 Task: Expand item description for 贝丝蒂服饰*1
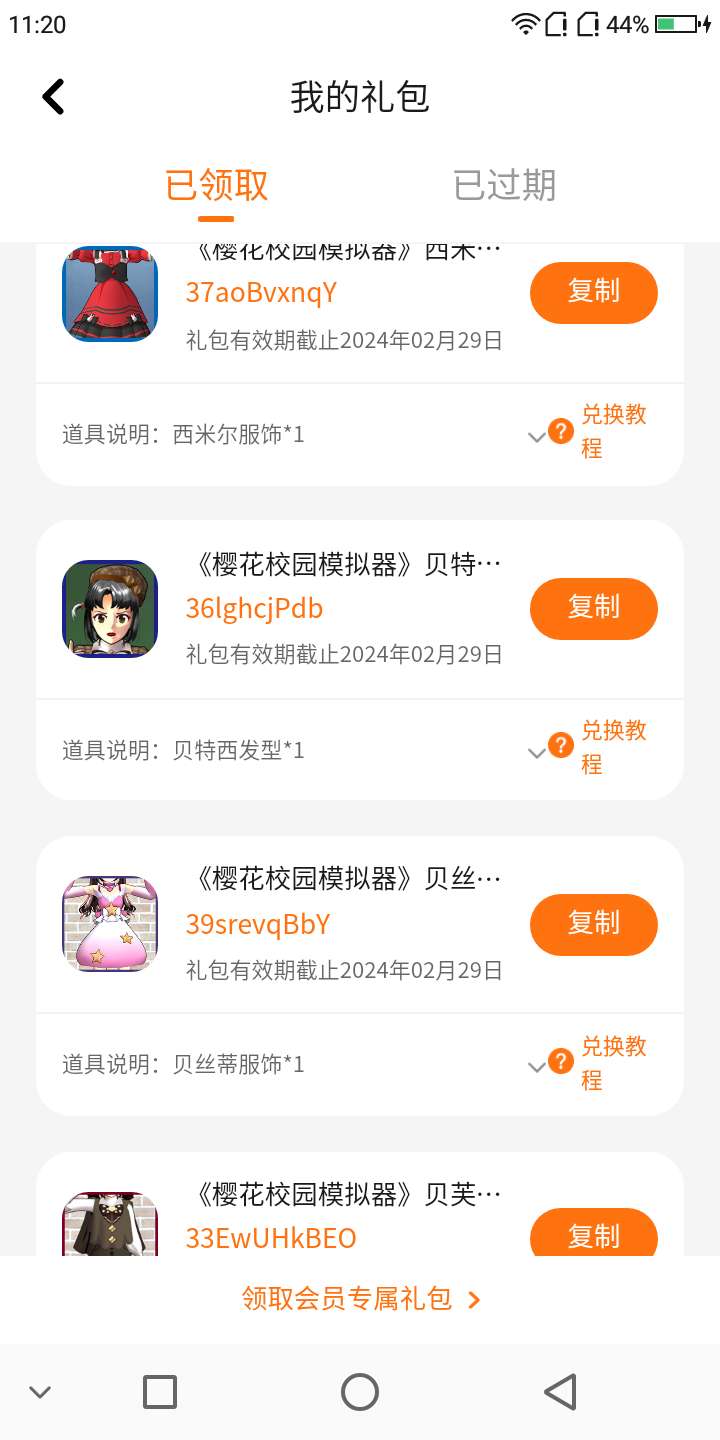tap(536, 1067)
